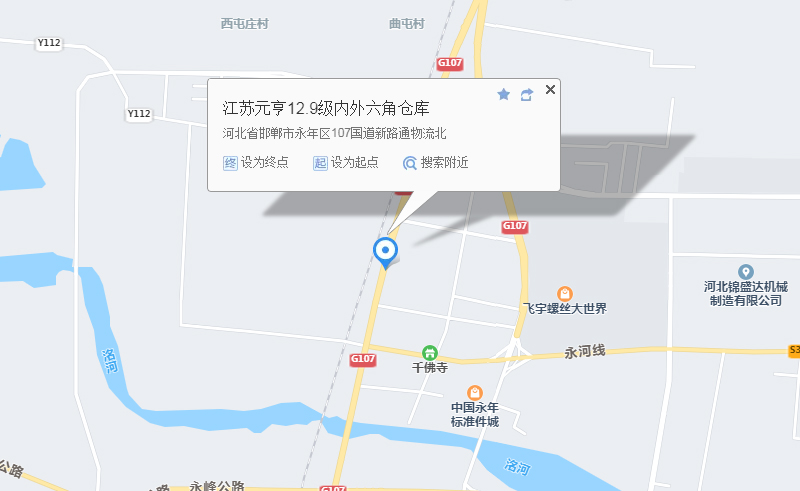Set this place as destination (设为终点)

(x=256, y=162)
